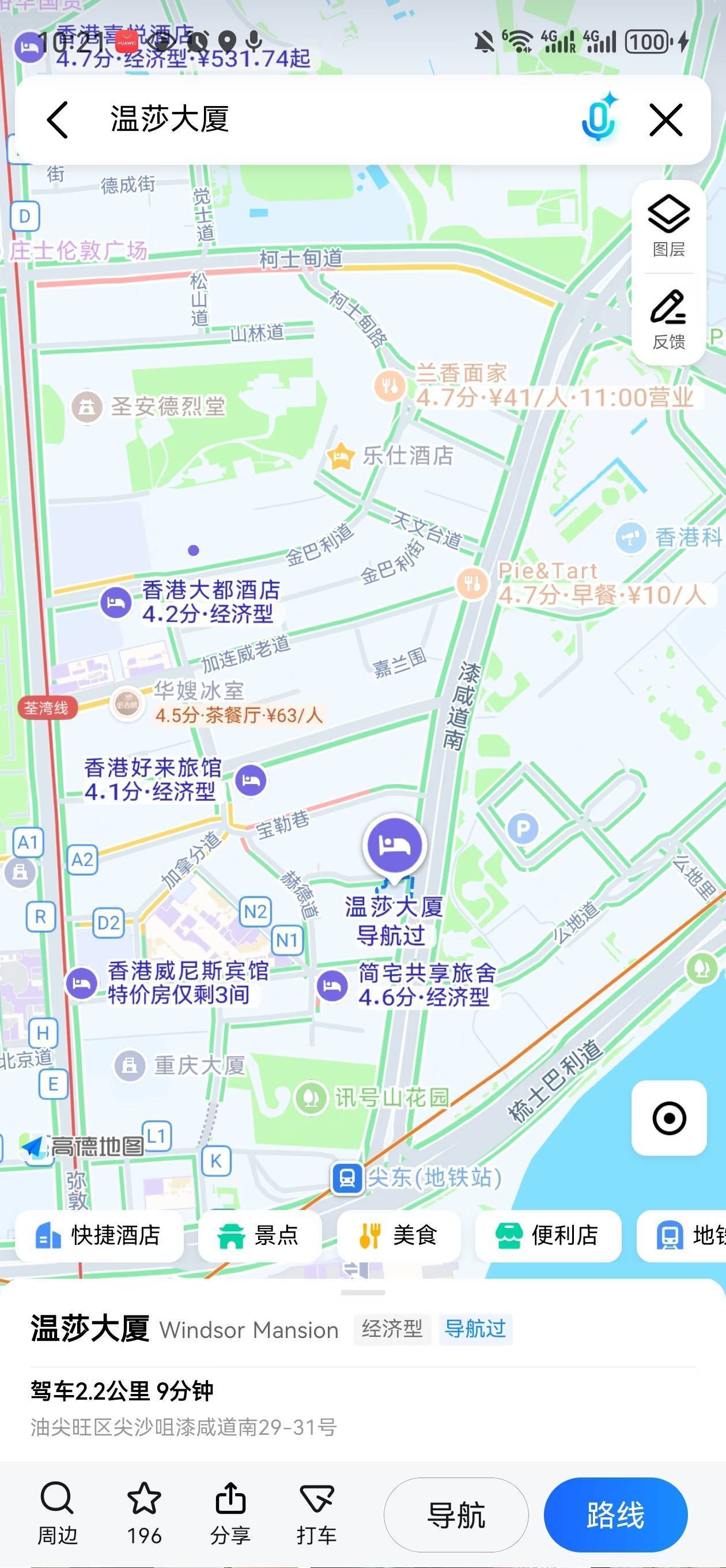Image resolution: width=726 pixels, height=1568 pixels.
Task: Select the 快捷酒店 chip
Action: 99,1235
